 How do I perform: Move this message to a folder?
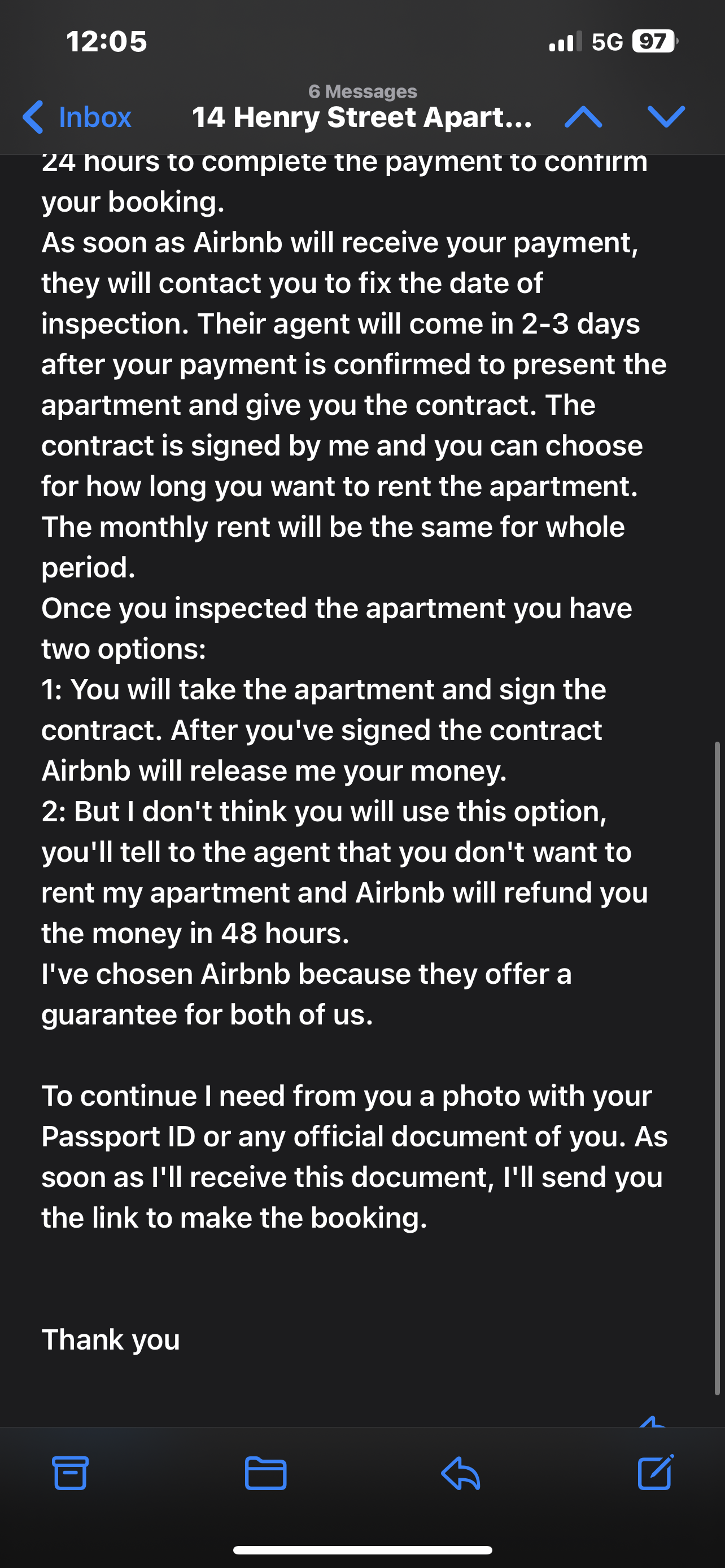[265, 1473]
